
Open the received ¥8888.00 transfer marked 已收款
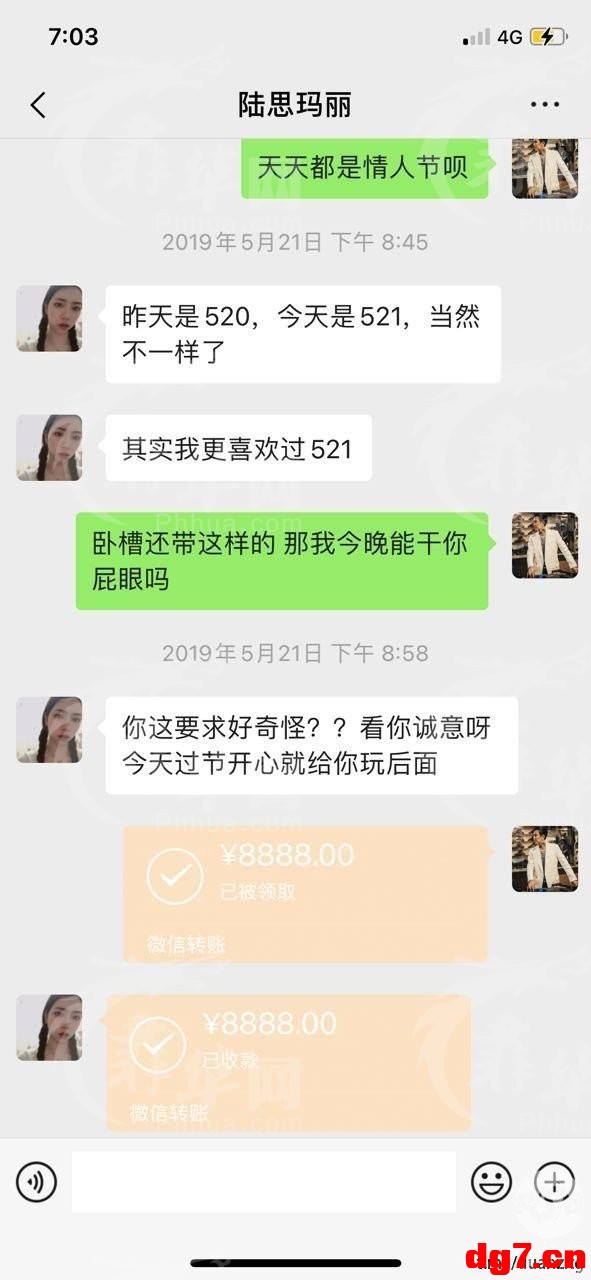(288, 1062)
